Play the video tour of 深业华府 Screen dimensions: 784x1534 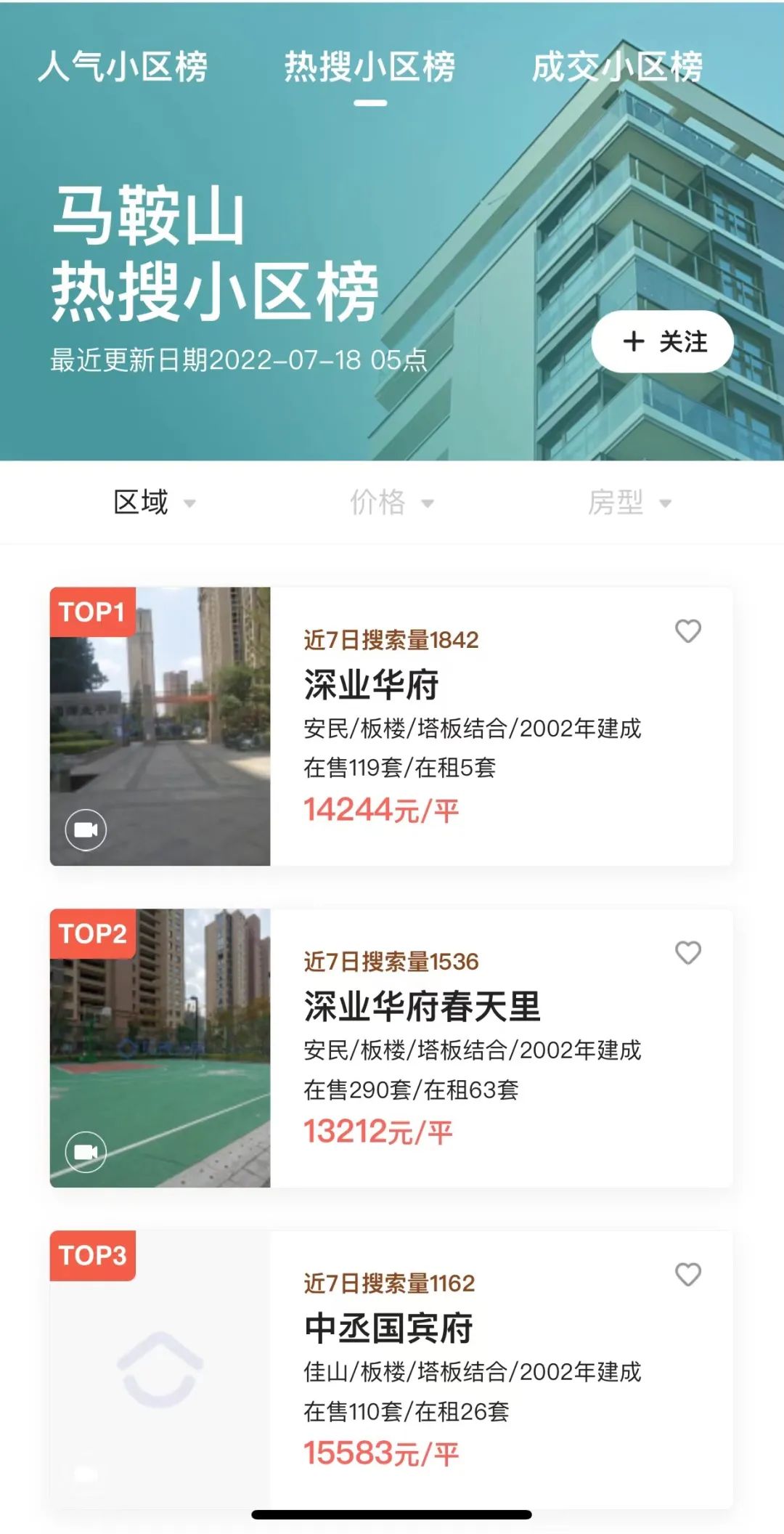click(87, 829)
